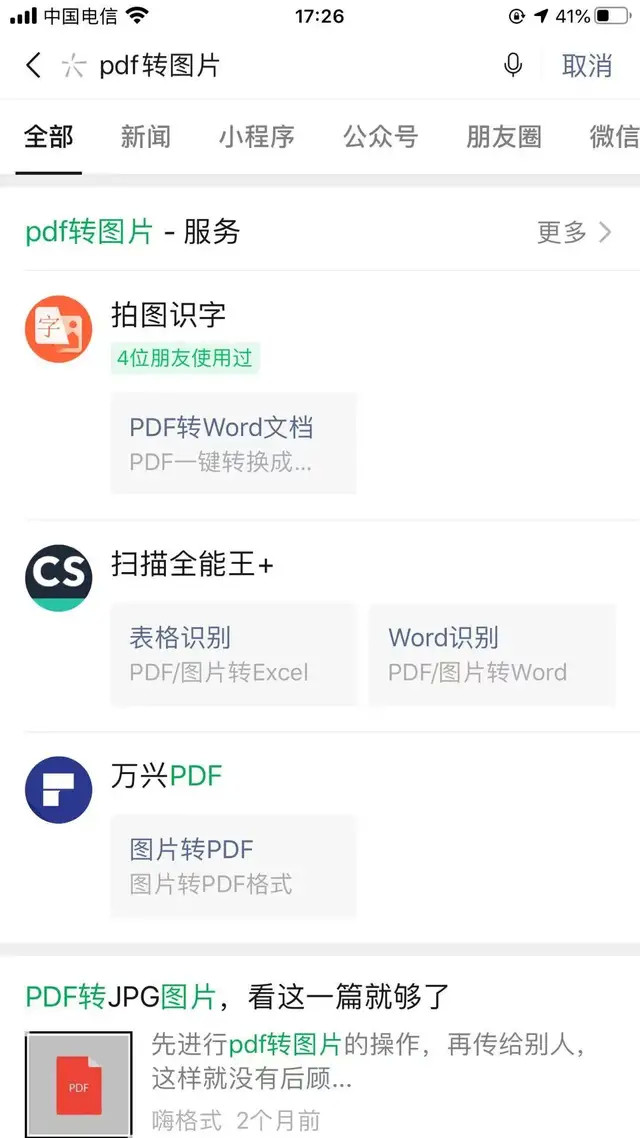Open the 万兴PDF mini program

tap(166, 777)
